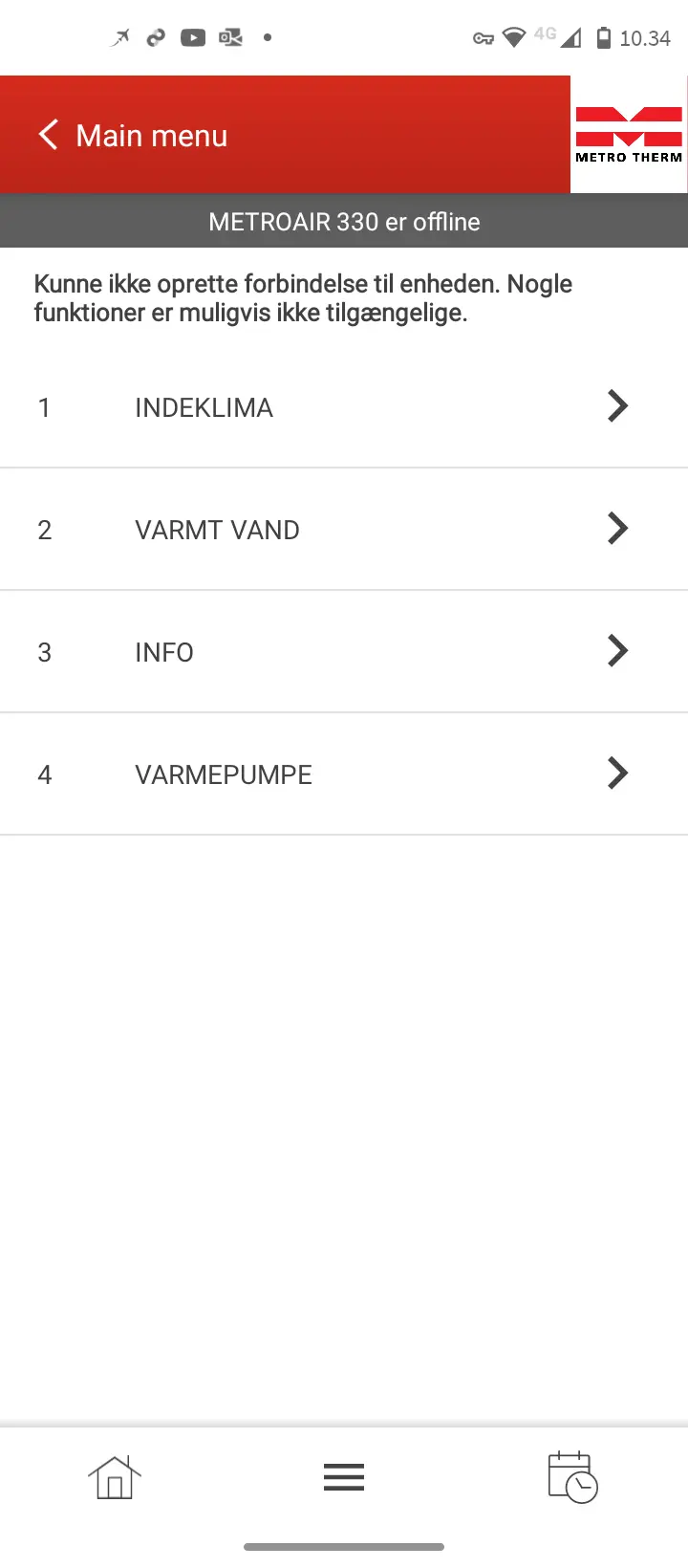The image size is (688, 1568).
Task: Open the VARMT VAND menu
Action: pos(344,530)
